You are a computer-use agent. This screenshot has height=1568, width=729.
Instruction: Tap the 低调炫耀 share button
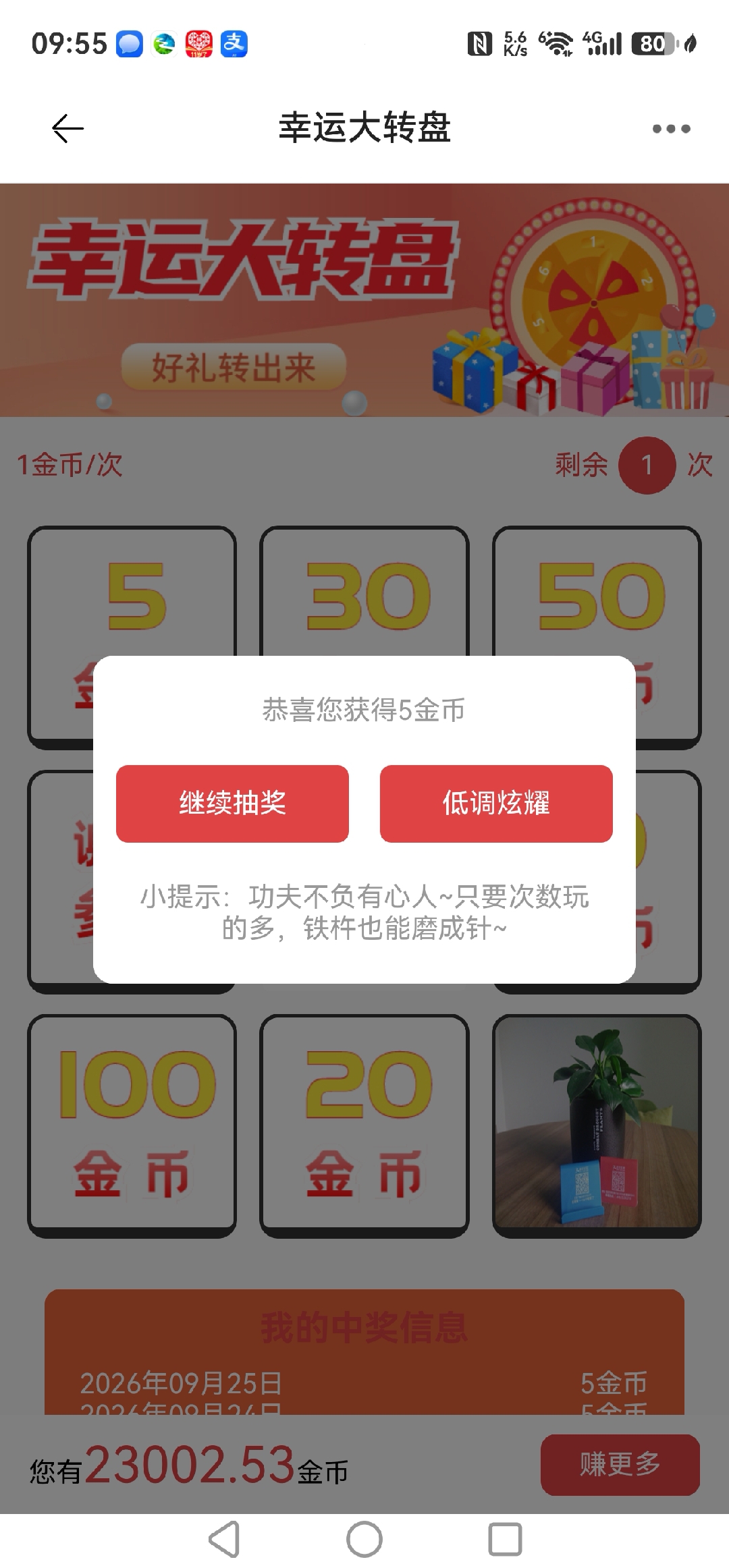(x=496, y=803)
